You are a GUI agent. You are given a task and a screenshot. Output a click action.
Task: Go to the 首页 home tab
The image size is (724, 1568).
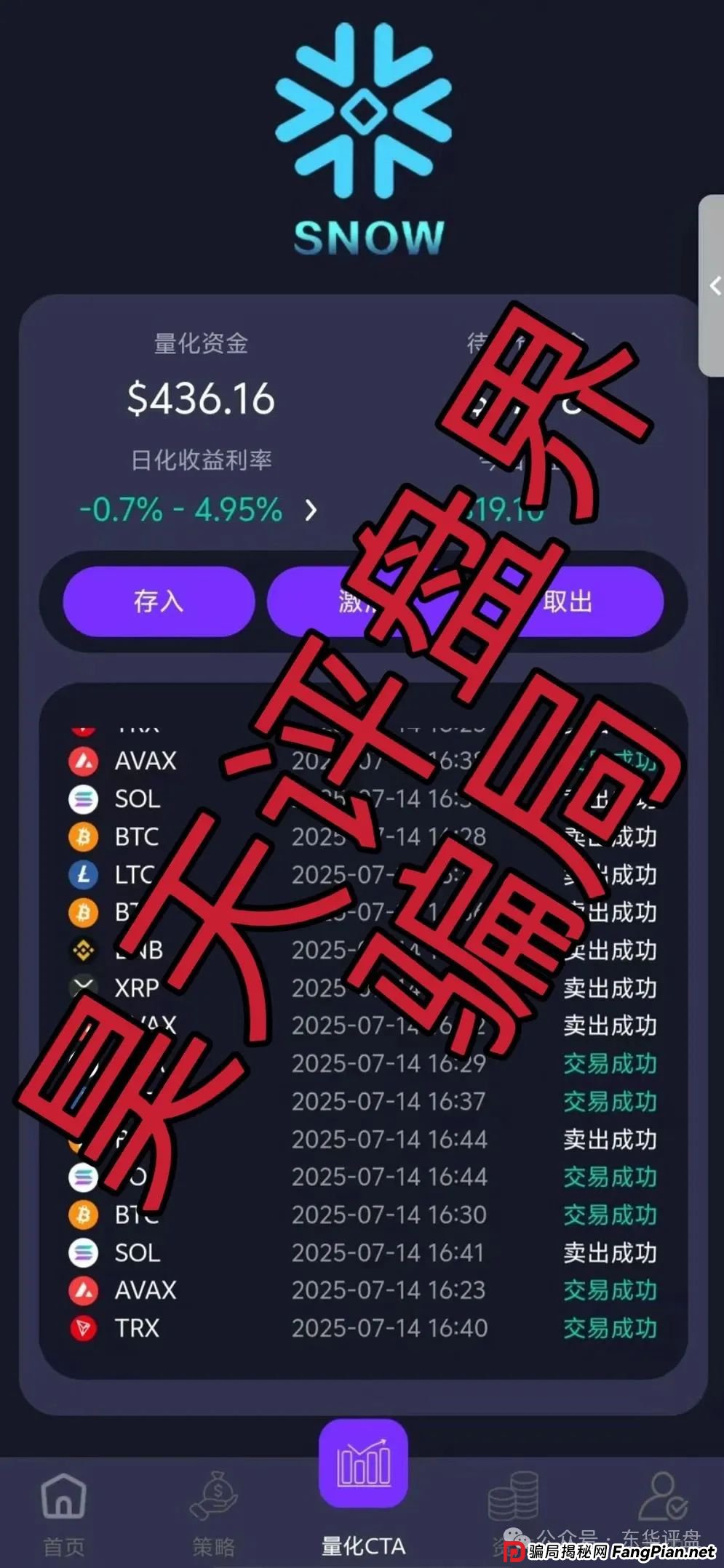[x=64, y=1513]
